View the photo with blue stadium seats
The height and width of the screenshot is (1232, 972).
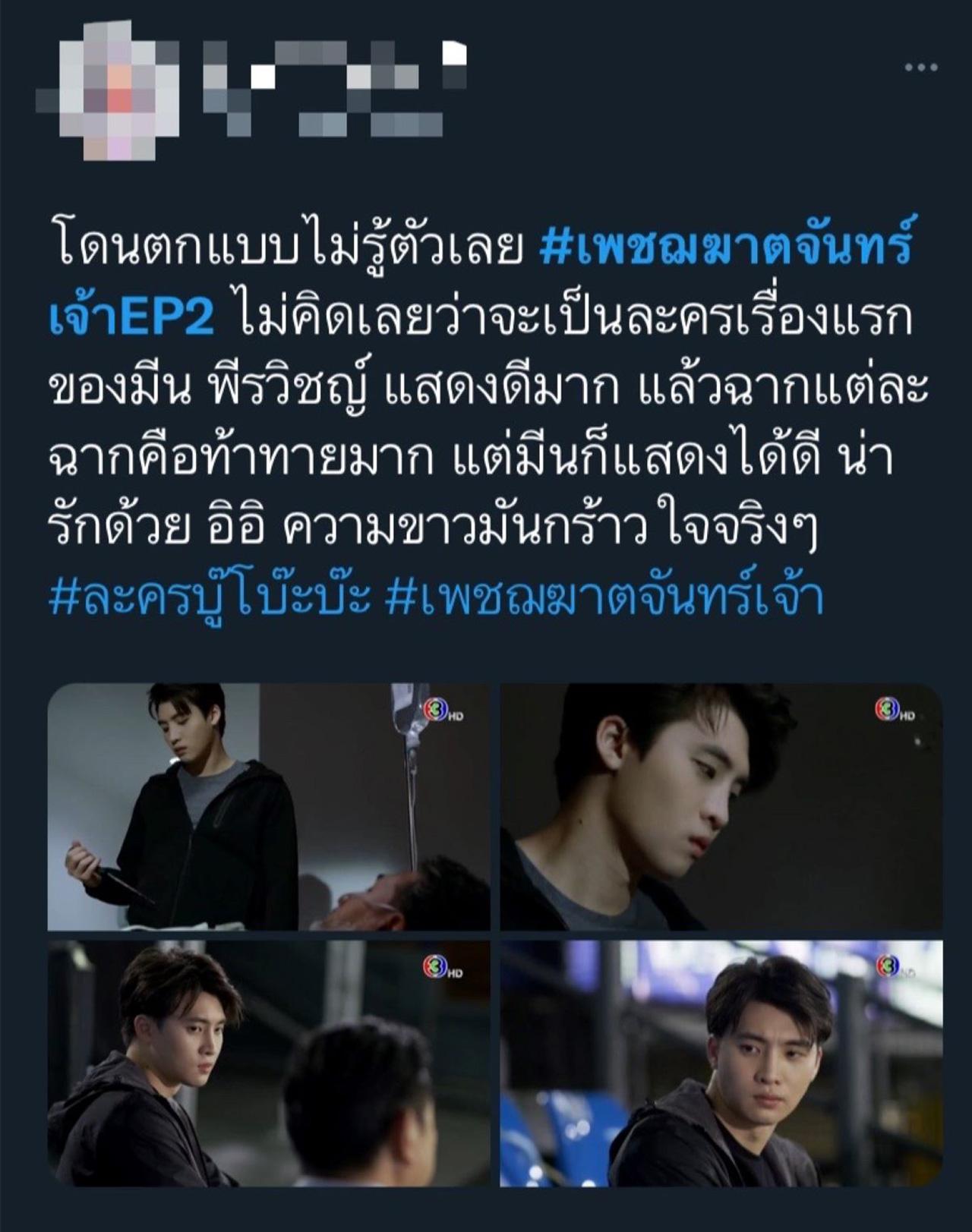721,1063
